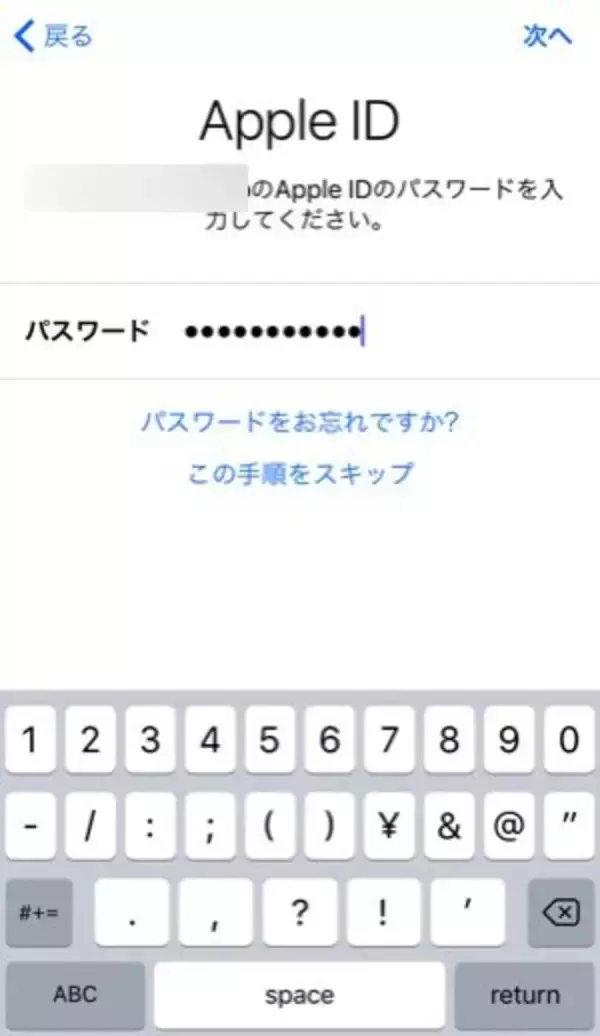Tap the number 0 key
Viewport: 600px width, 1036px height.
point(568,741)
